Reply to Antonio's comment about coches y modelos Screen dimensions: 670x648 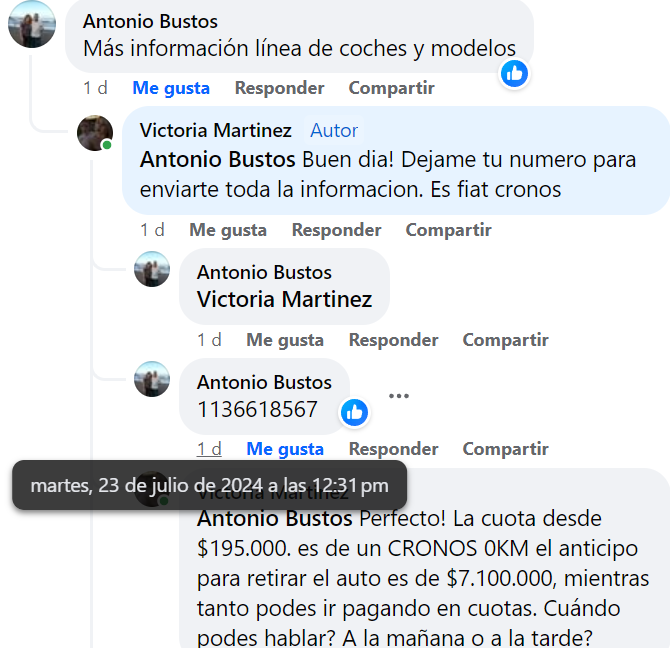pos(279,88)
